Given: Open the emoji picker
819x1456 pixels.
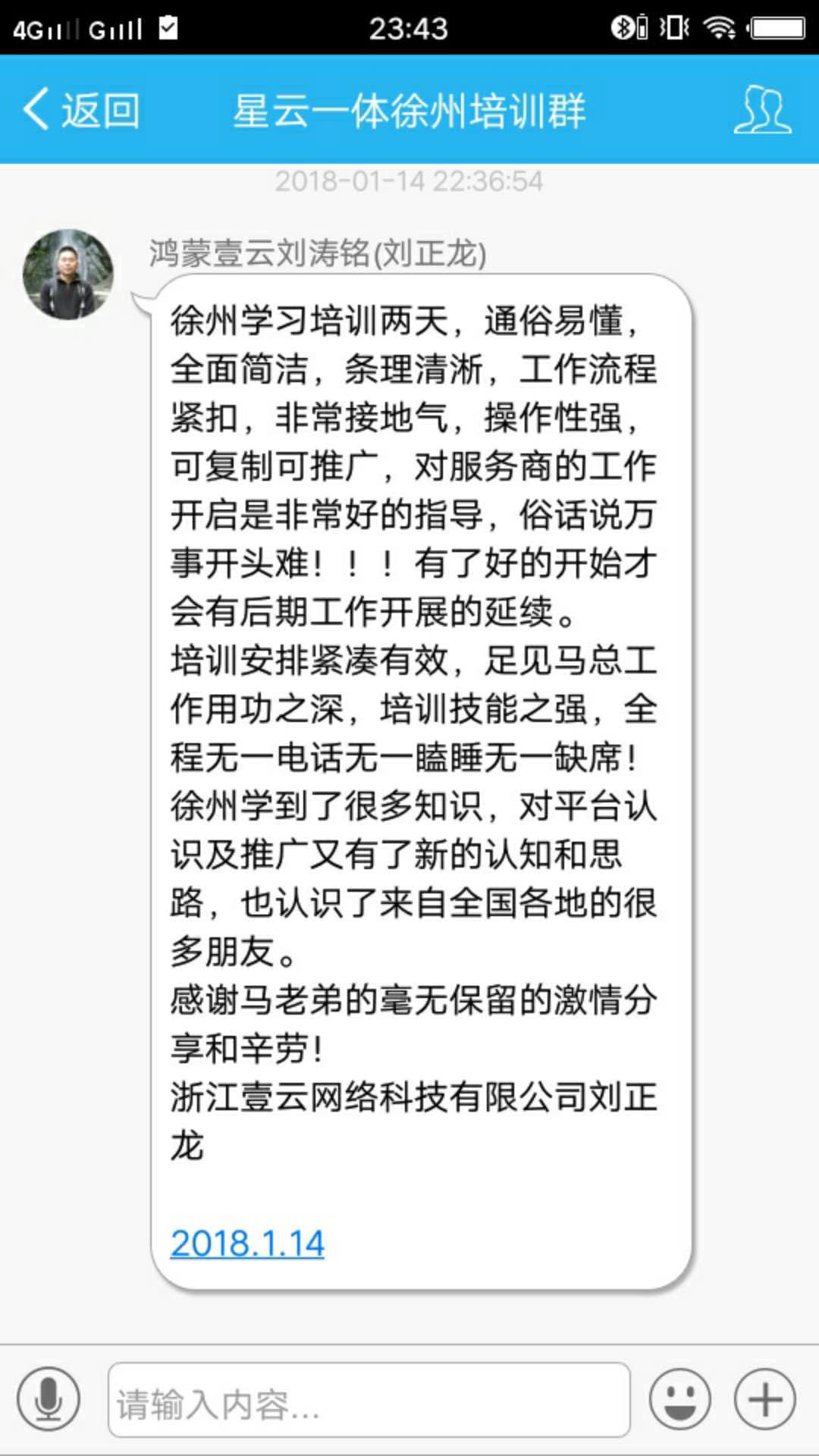Looking at the screenshot, I should [x=680, y=1399].
